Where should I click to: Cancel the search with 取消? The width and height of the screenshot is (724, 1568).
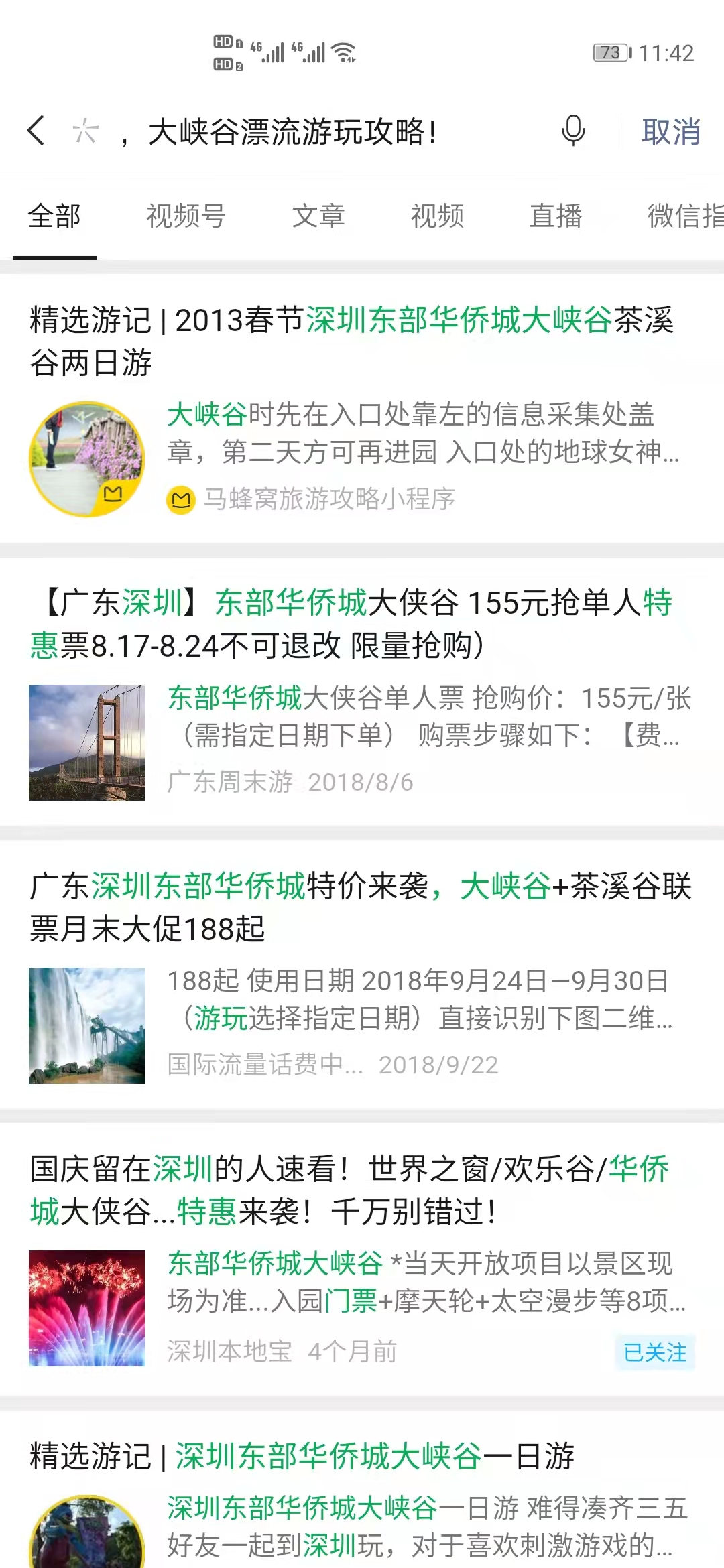tap(670, 131)
